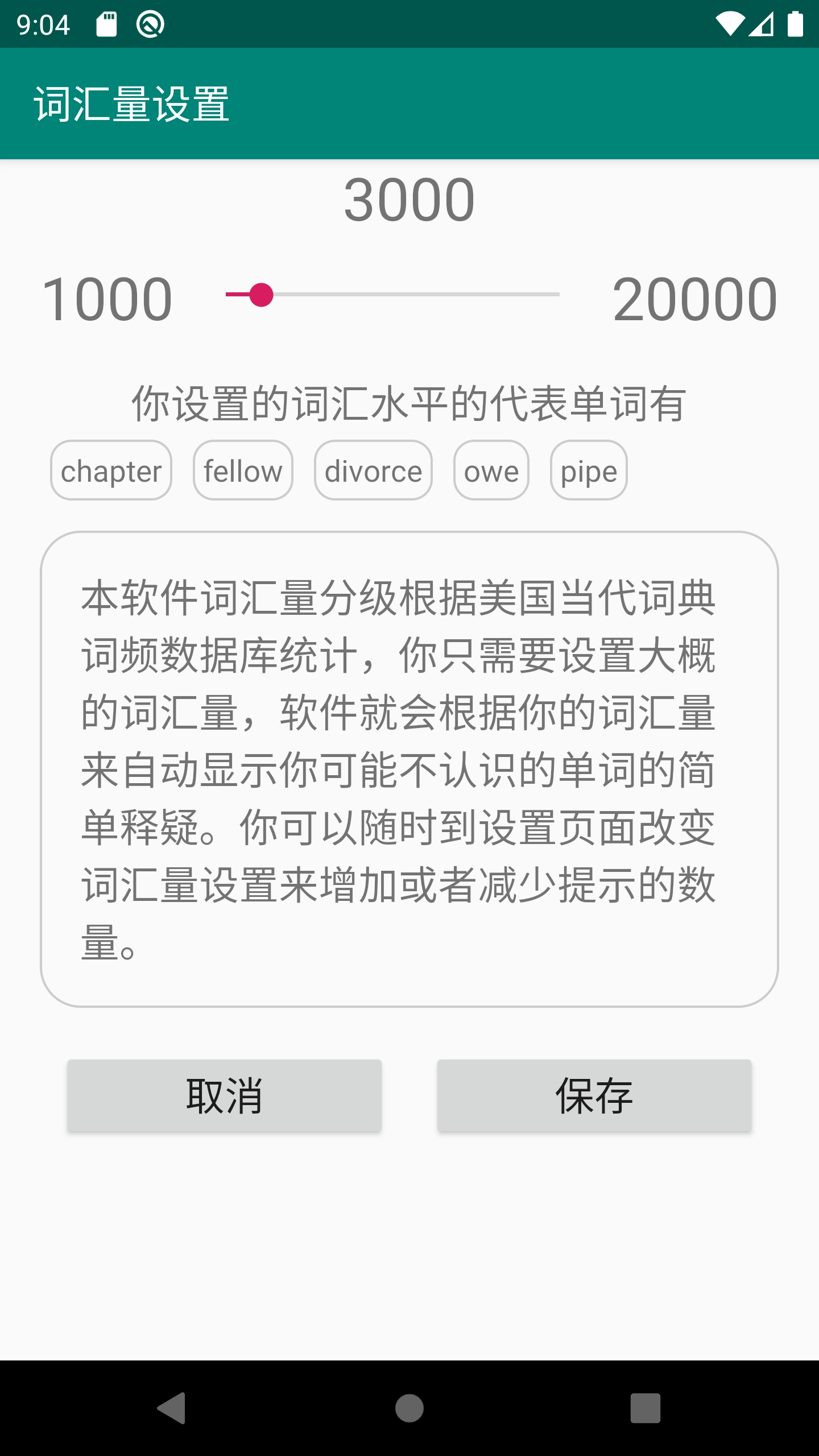
Task: Select the word chip 'chapter'
Action: tap(111, 471)
